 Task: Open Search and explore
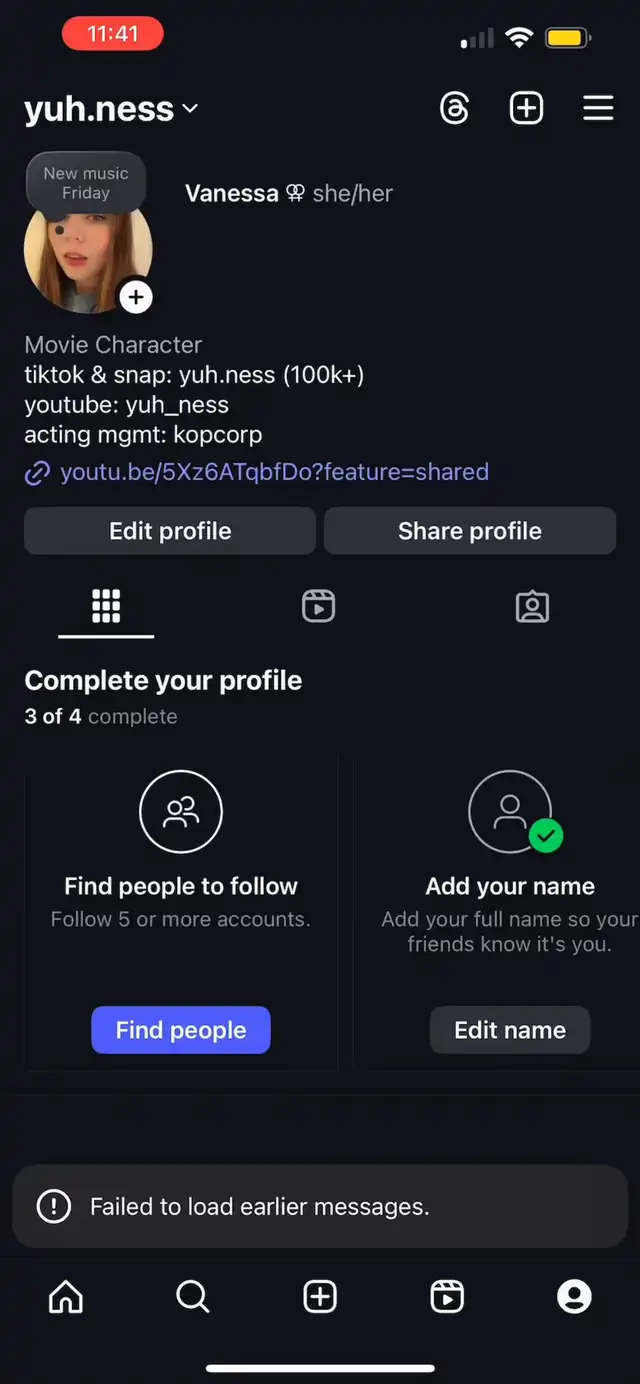193,1297
